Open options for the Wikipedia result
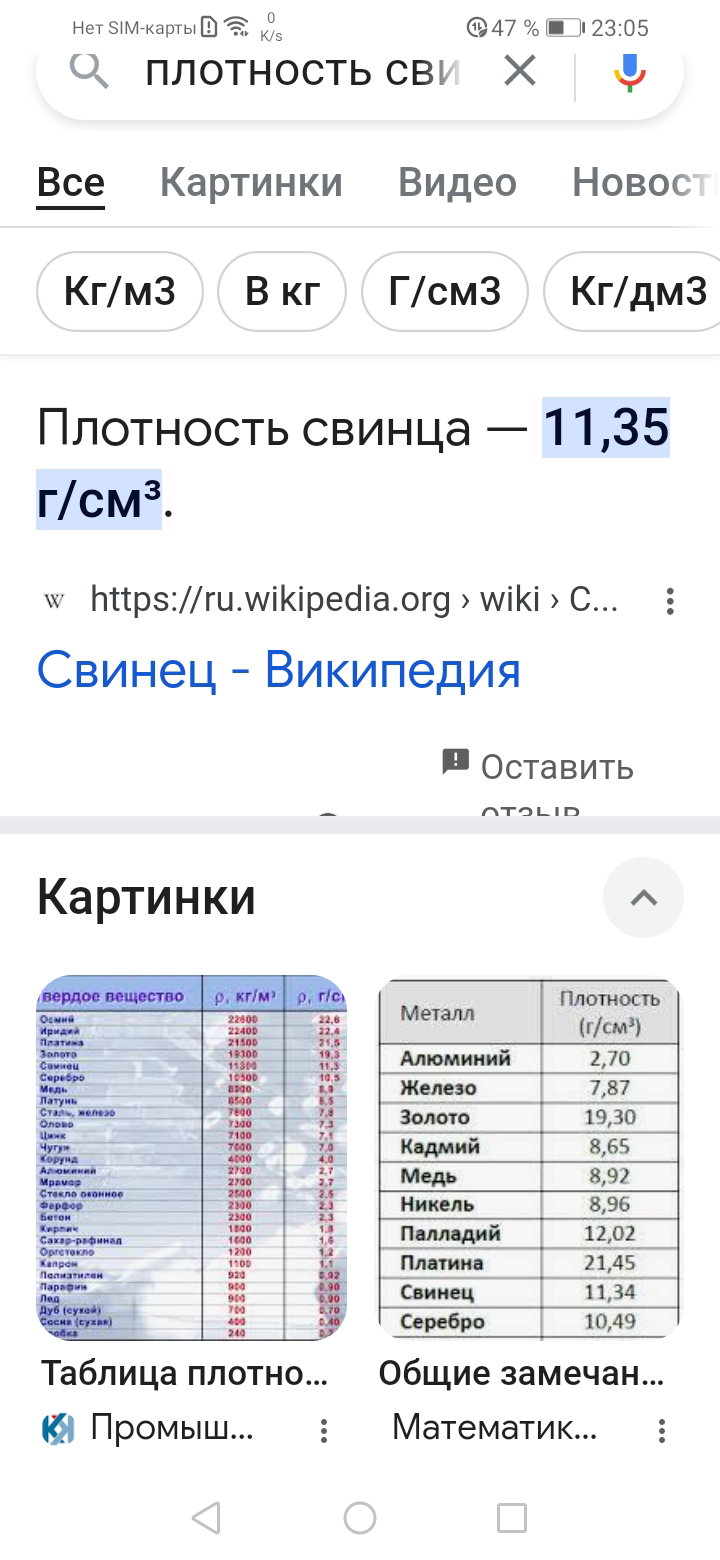 point(670,601)
